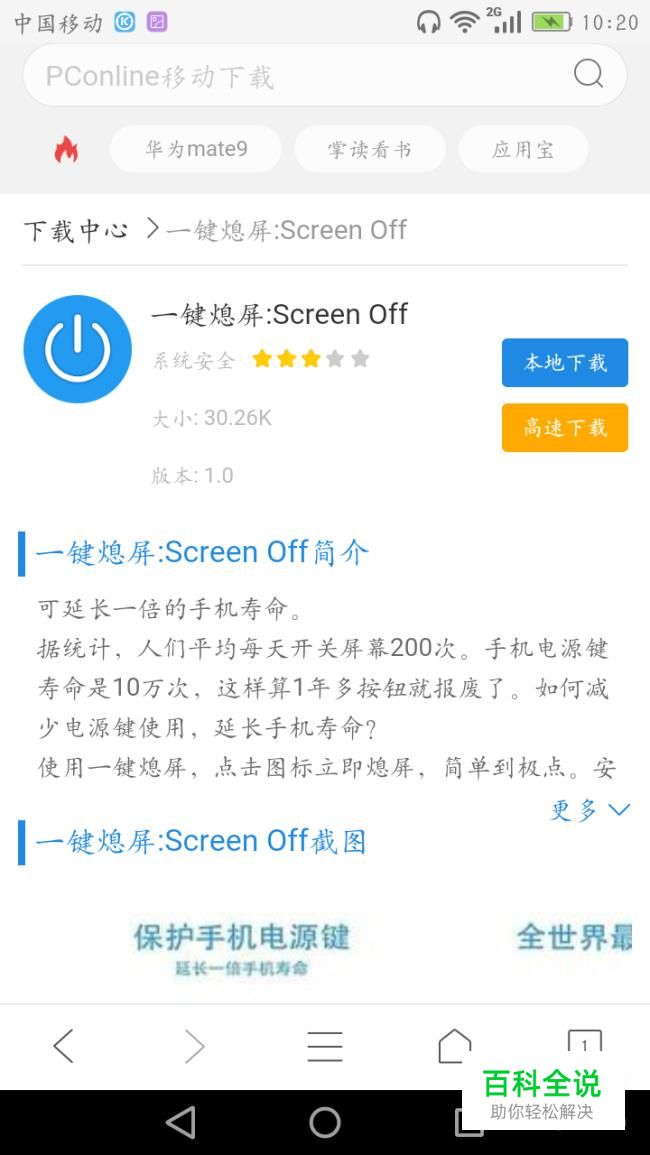Tap the orange 高速下载 button
The image size is (650, 1155).
coord(565,428)
